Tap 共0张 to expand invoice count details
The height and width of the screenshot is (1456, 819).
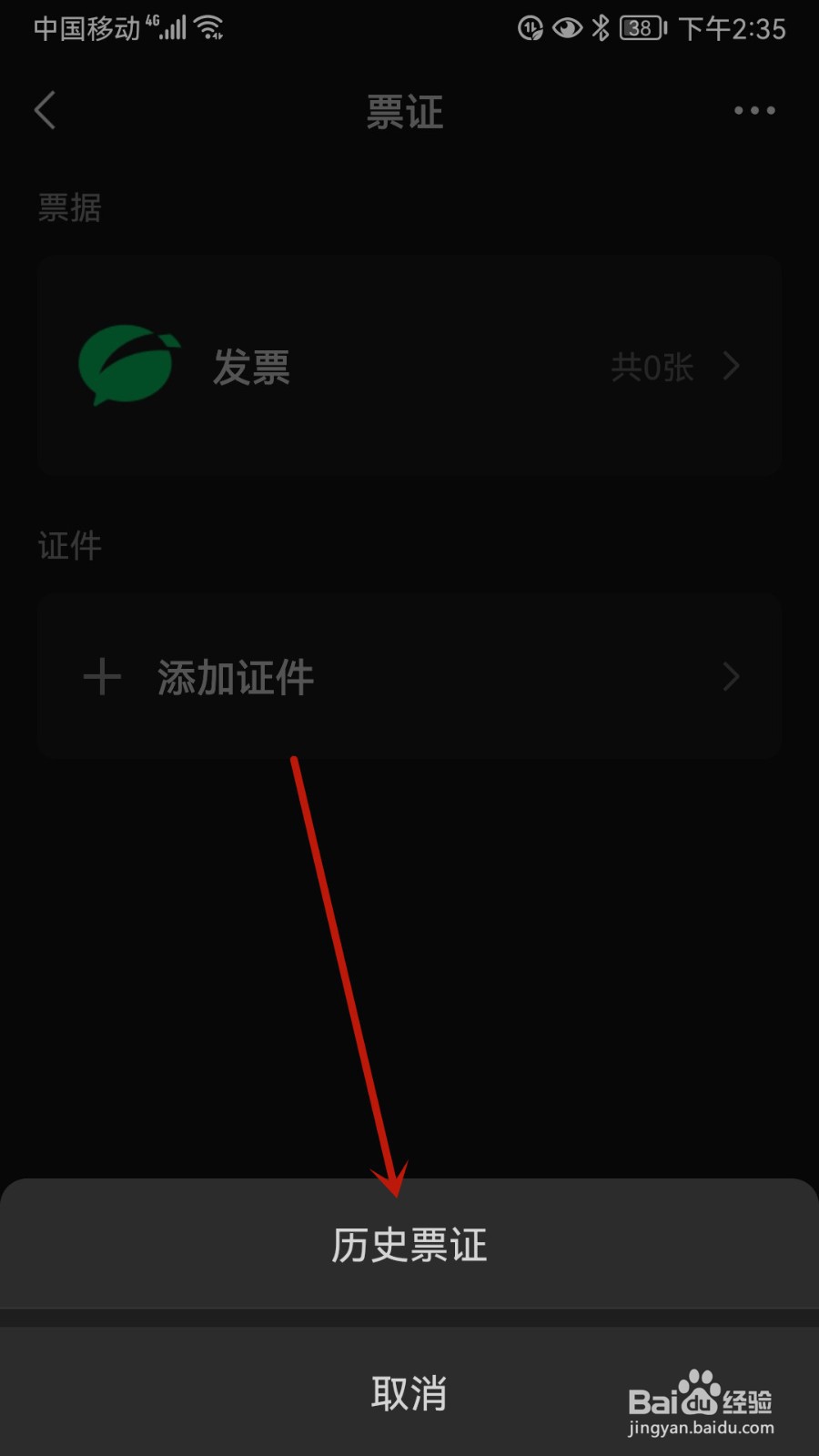click(x=653, y=368)
